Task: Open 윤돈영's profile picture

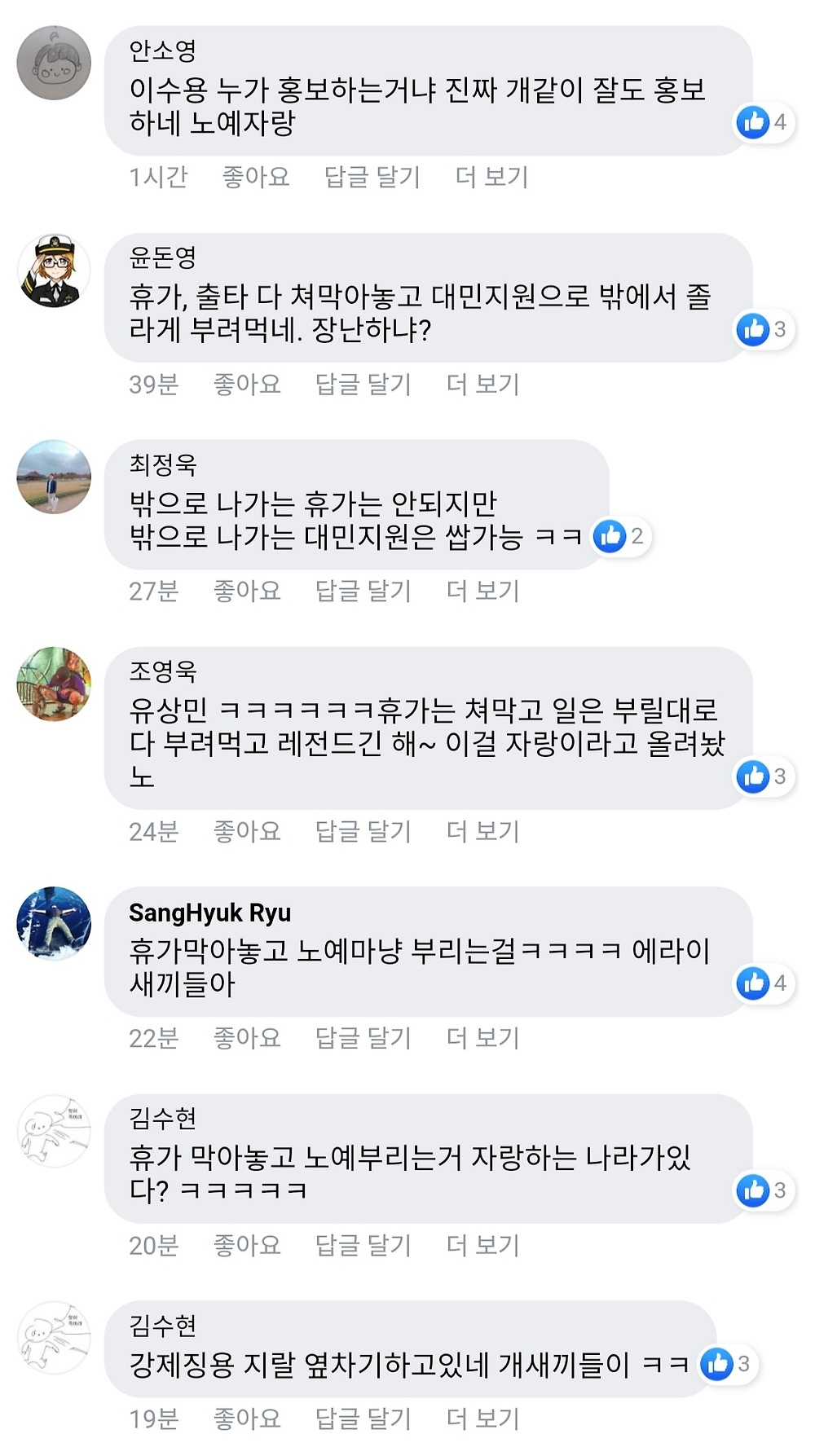Action: click(x=54, y=270)
